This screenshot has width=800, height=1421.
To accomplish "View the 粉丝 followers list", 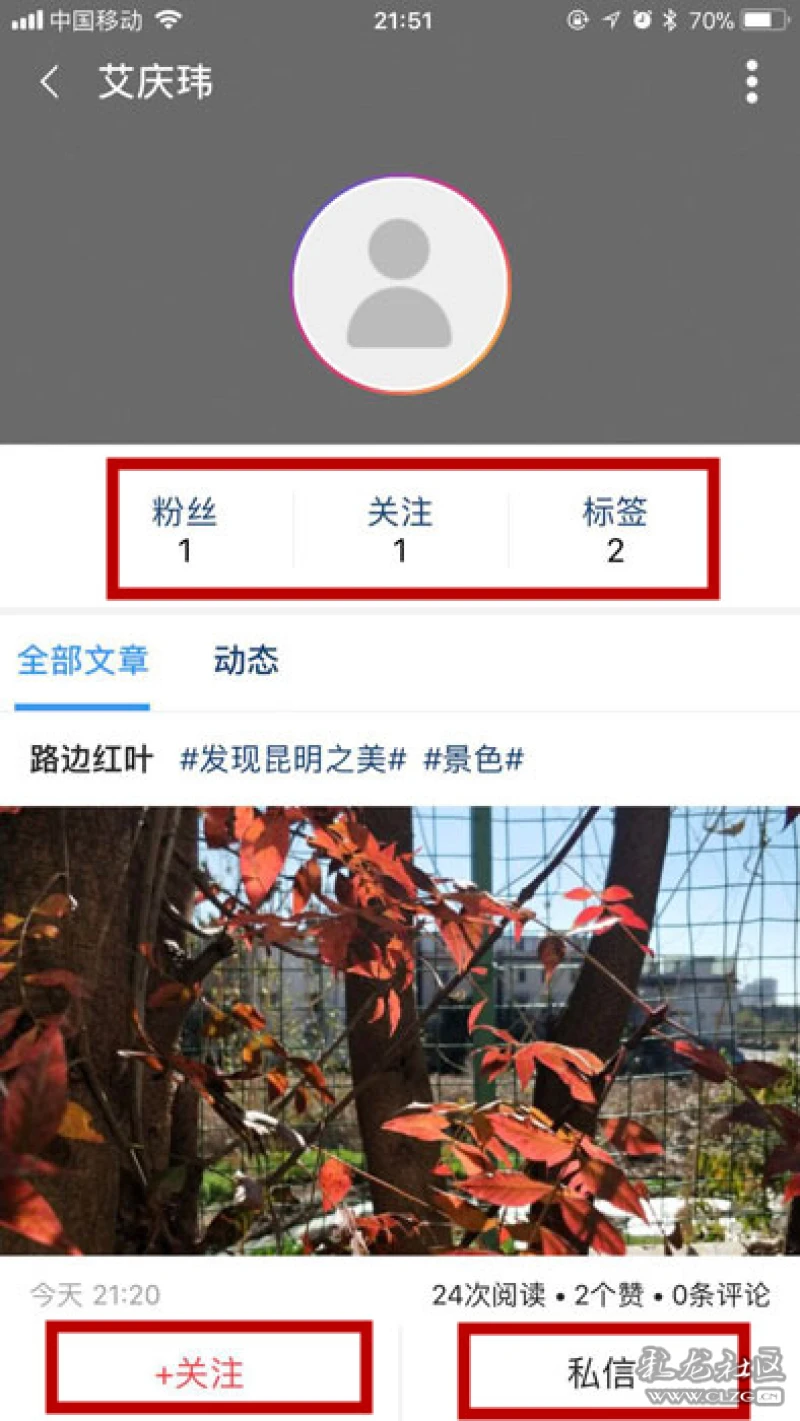I will (185, 529).
